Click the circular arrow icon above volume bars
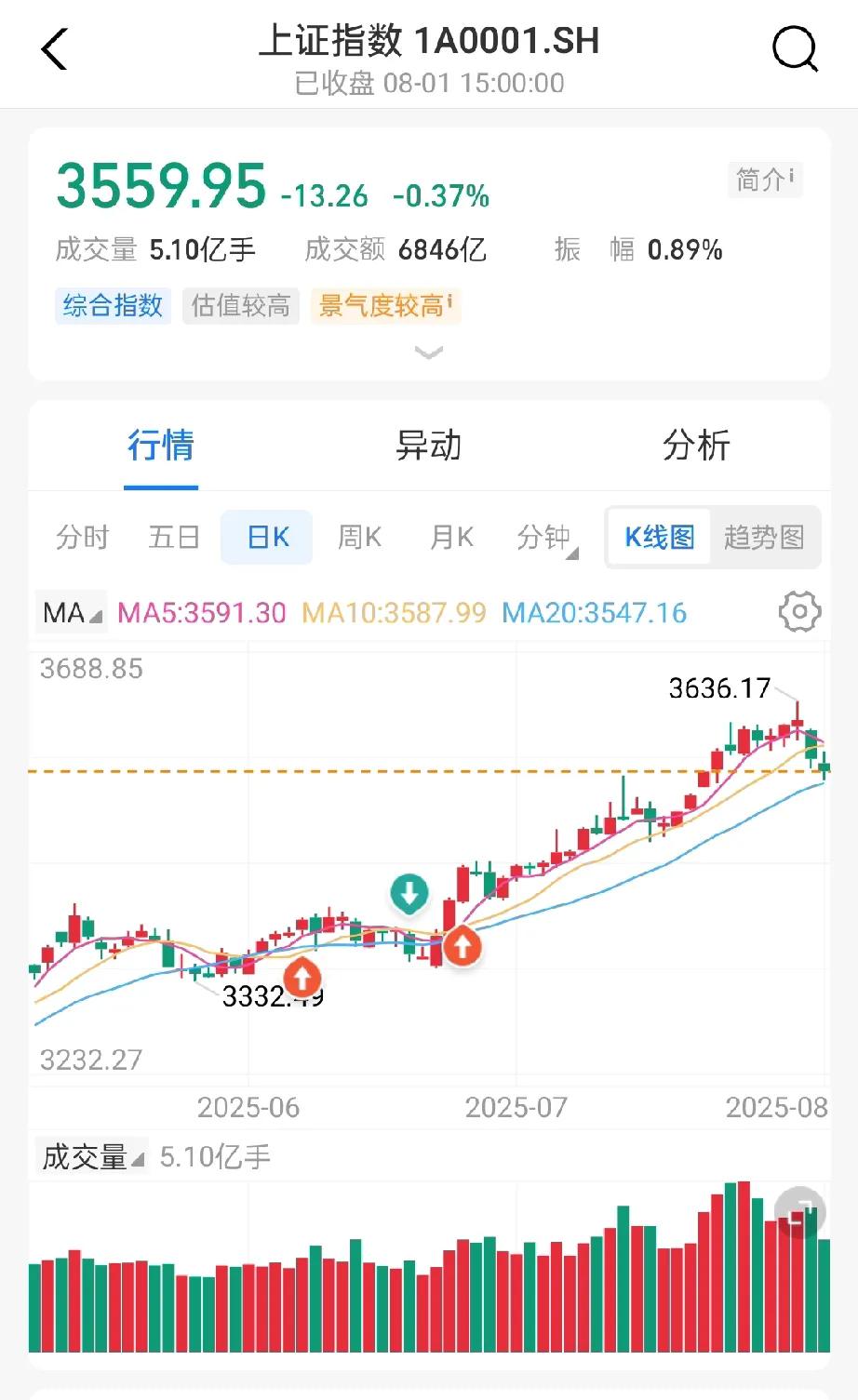The image size is (858, 1400). pyautogui.click(x=802, y=1211)
